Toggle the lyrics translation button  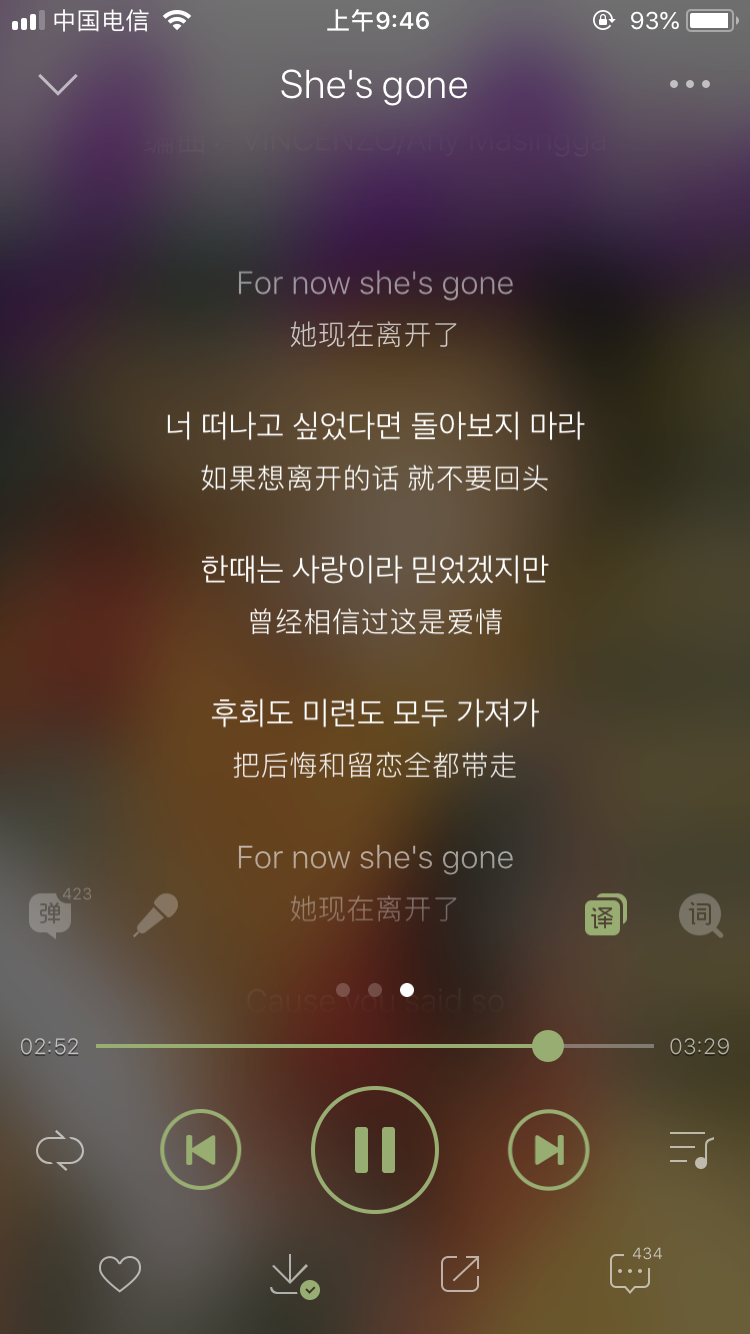click(605, 914)
